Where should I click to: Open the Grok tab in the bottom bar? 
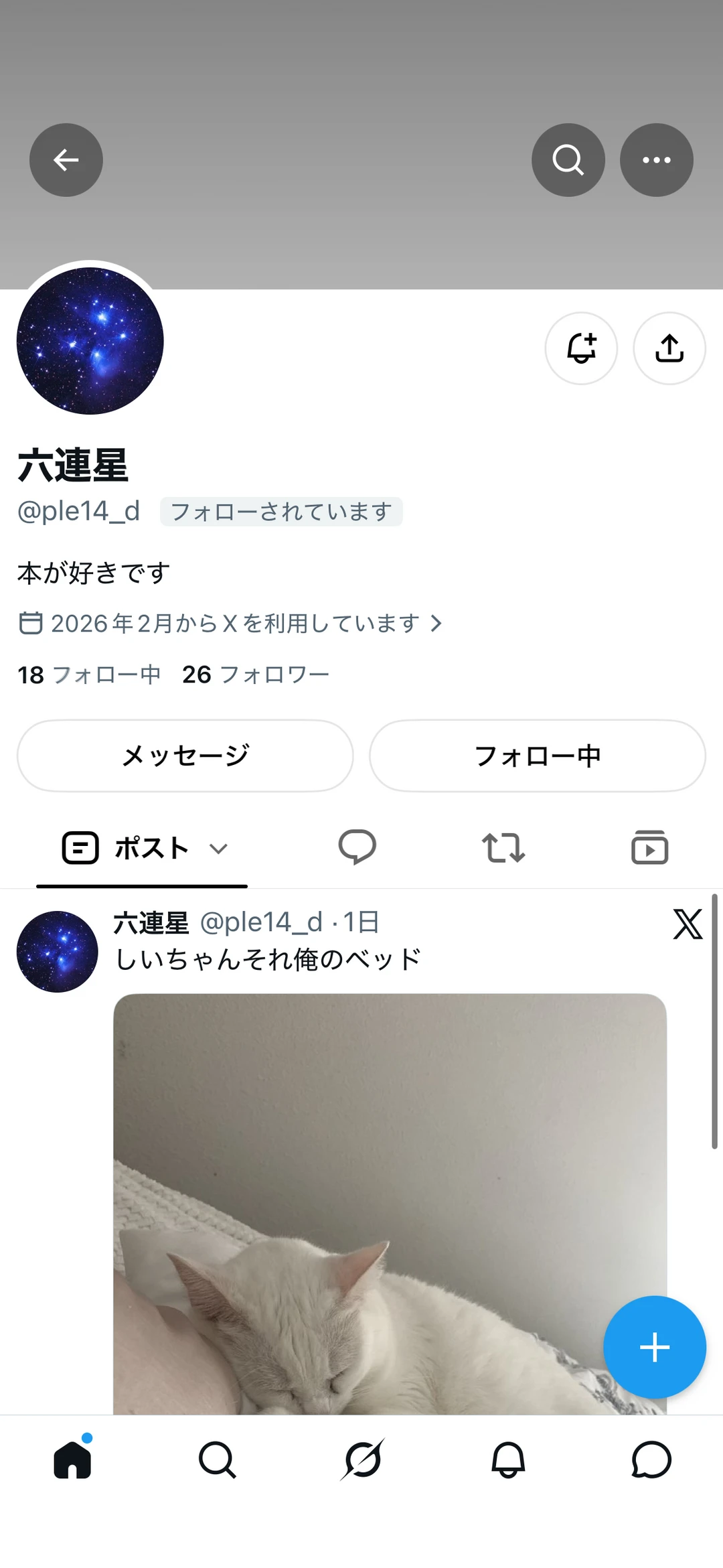(362, 1459)
